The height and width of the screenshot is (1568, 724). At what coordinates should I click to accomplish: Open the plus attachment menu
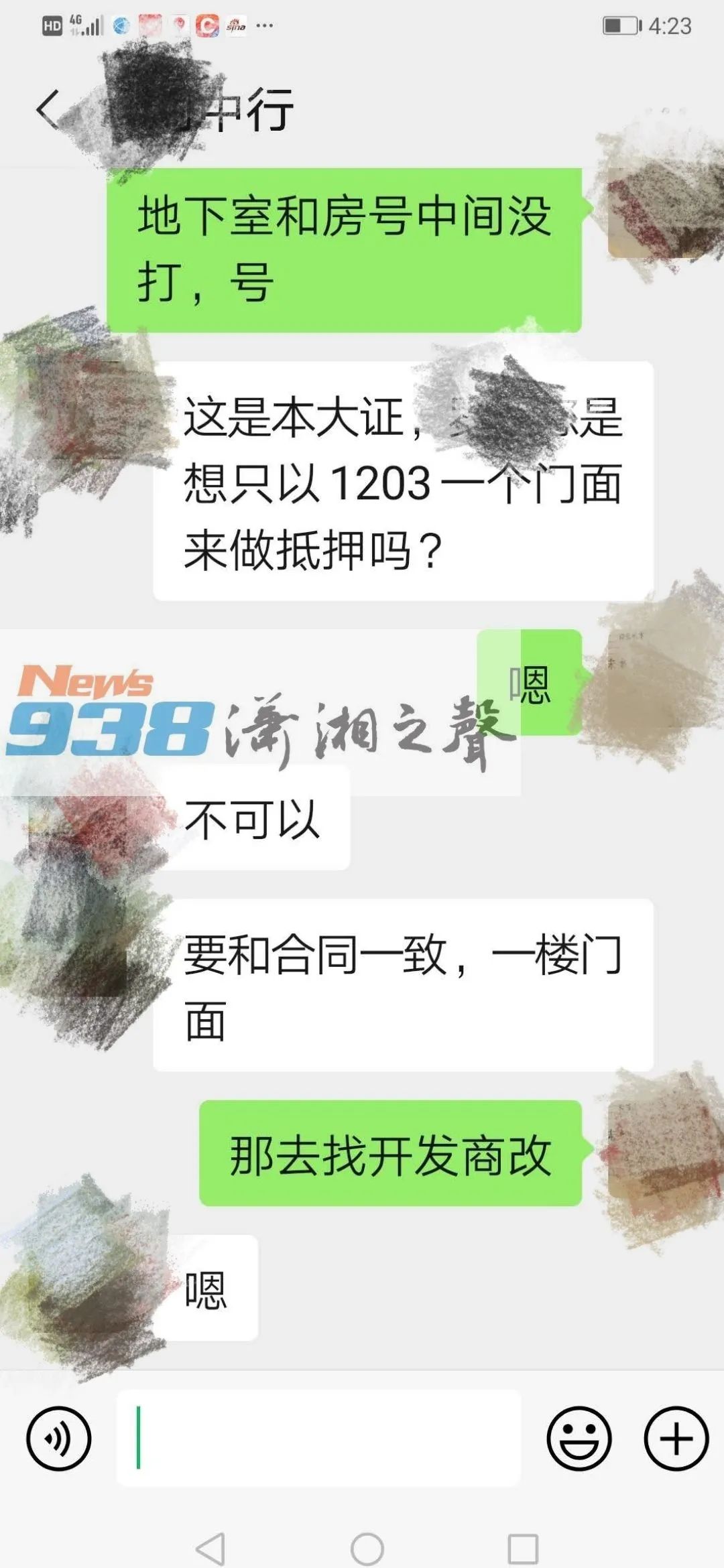676,1439
